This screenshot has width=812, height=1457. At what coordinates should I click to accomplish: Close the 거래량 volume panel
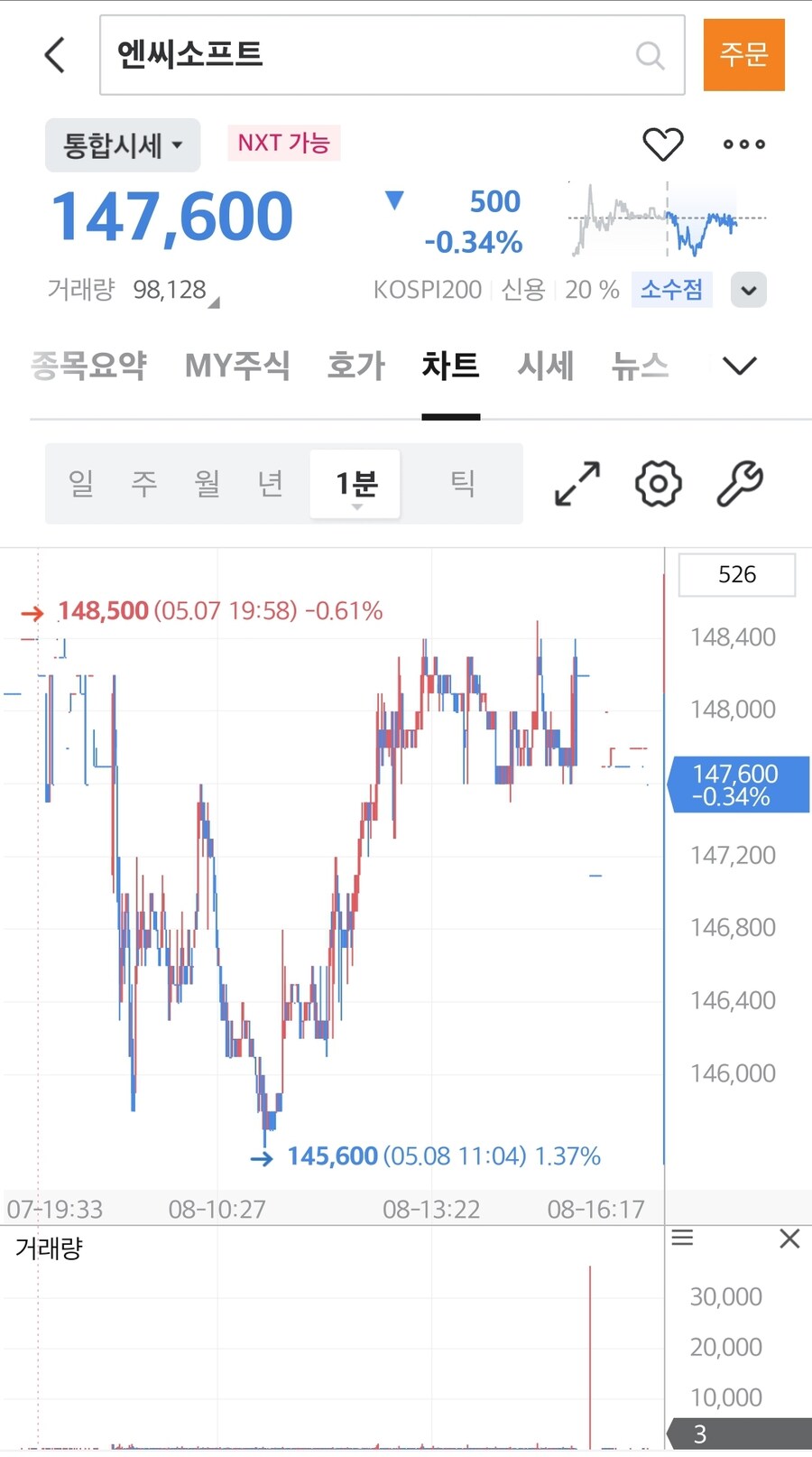(x=789, y=1238)
